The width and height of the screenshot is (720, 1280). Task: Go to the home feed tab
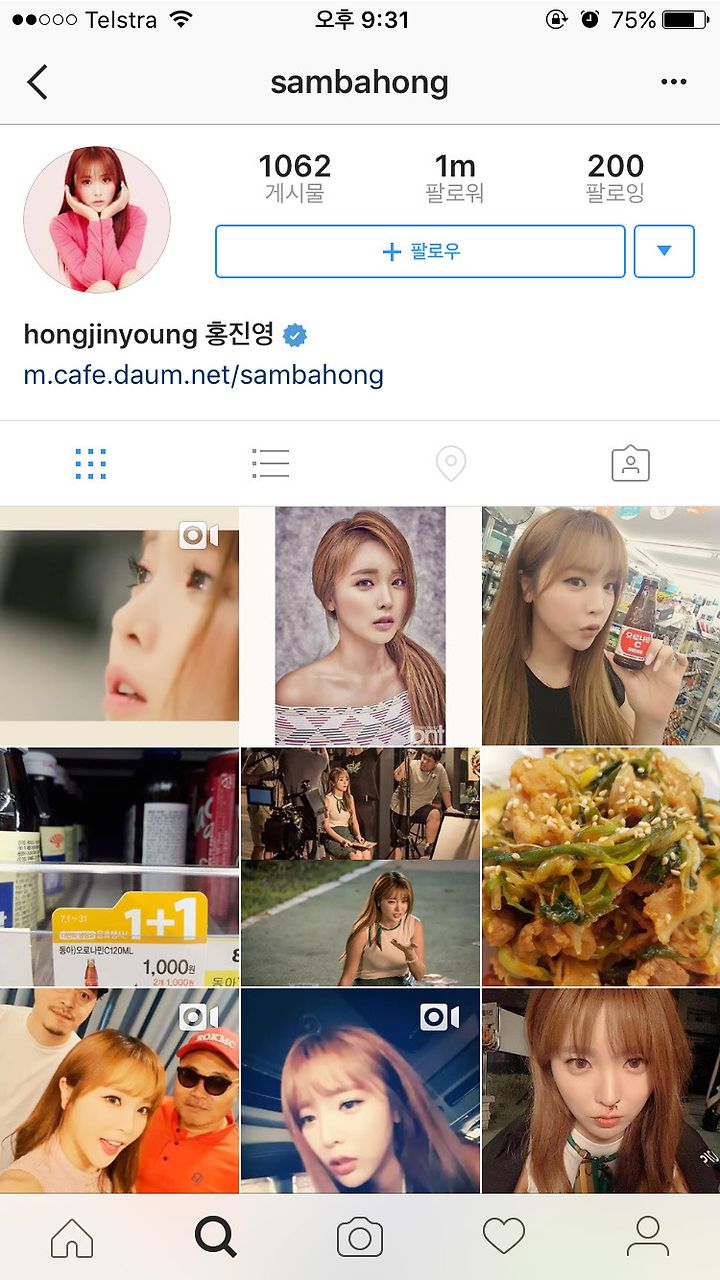(x=72, y=1238)
